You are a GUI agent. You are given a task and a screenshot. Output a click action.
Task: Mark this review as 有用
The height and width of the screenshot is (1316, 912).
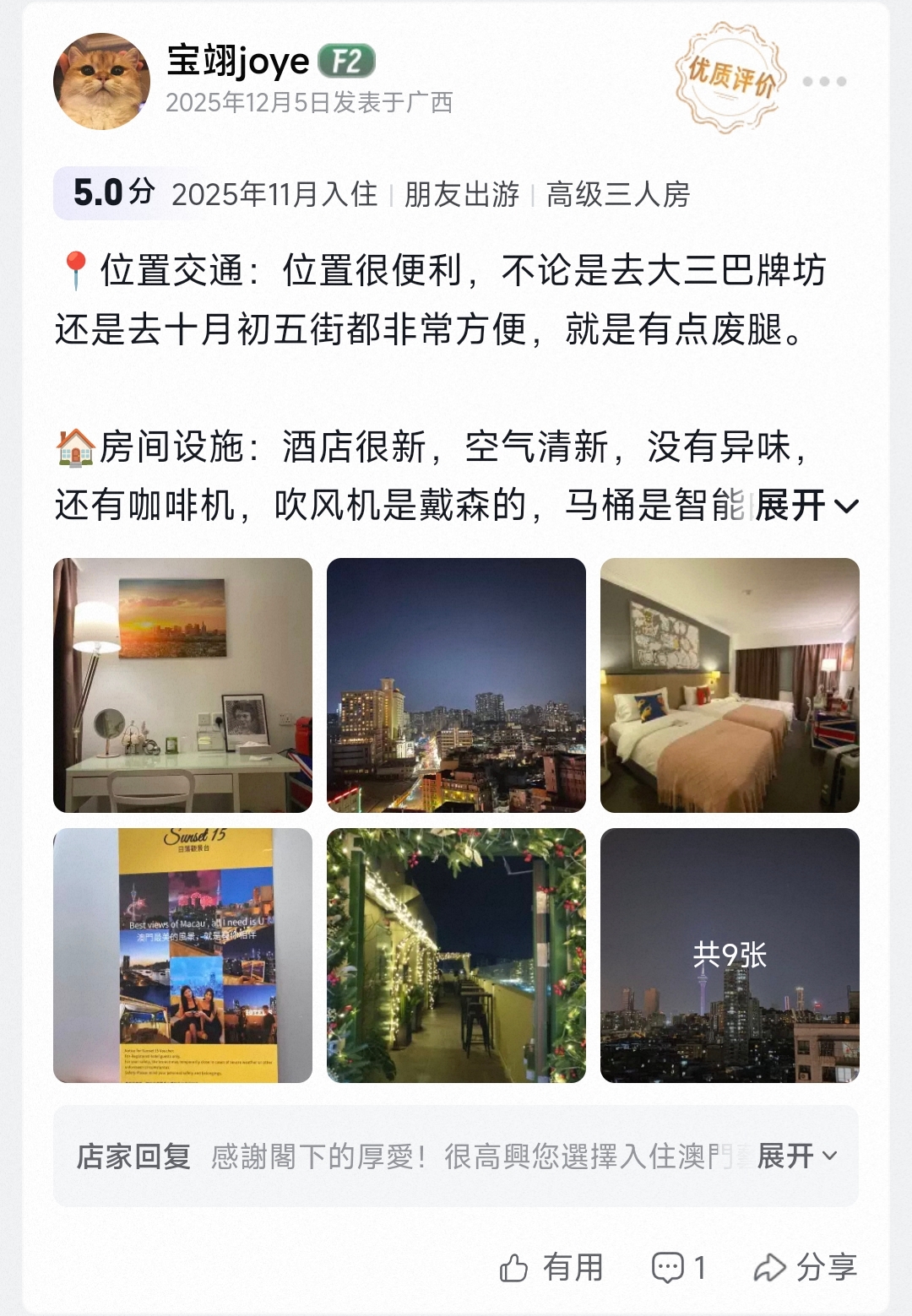click(x=551, y=1267)
